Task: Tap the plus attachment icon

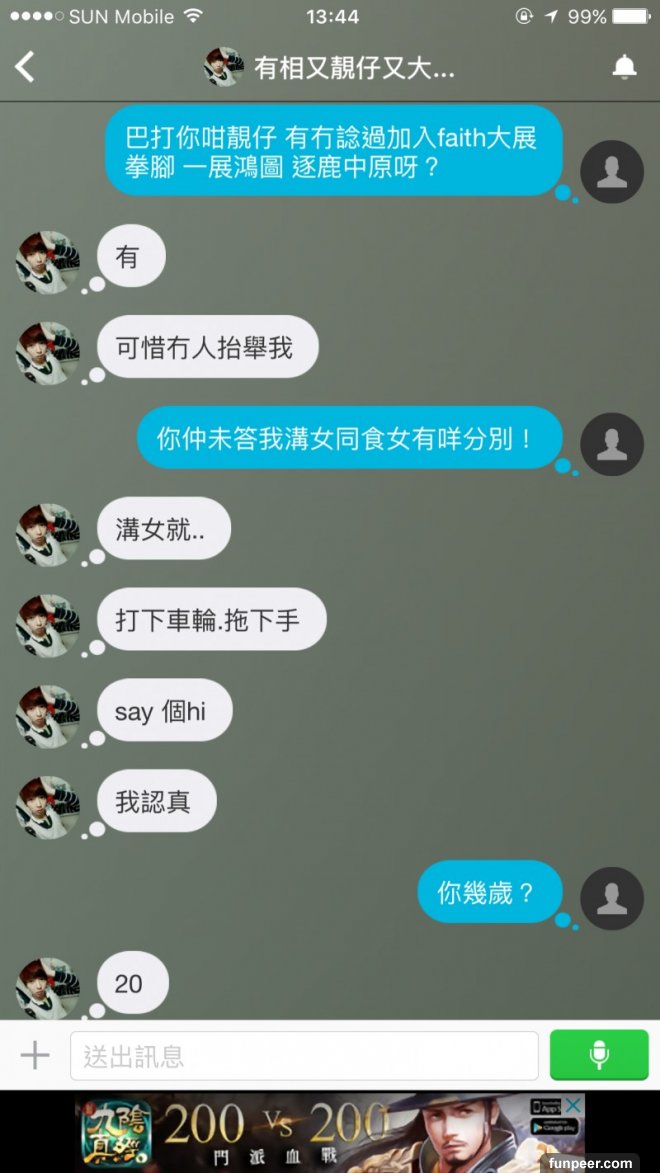Action: tap(35, 1055)
